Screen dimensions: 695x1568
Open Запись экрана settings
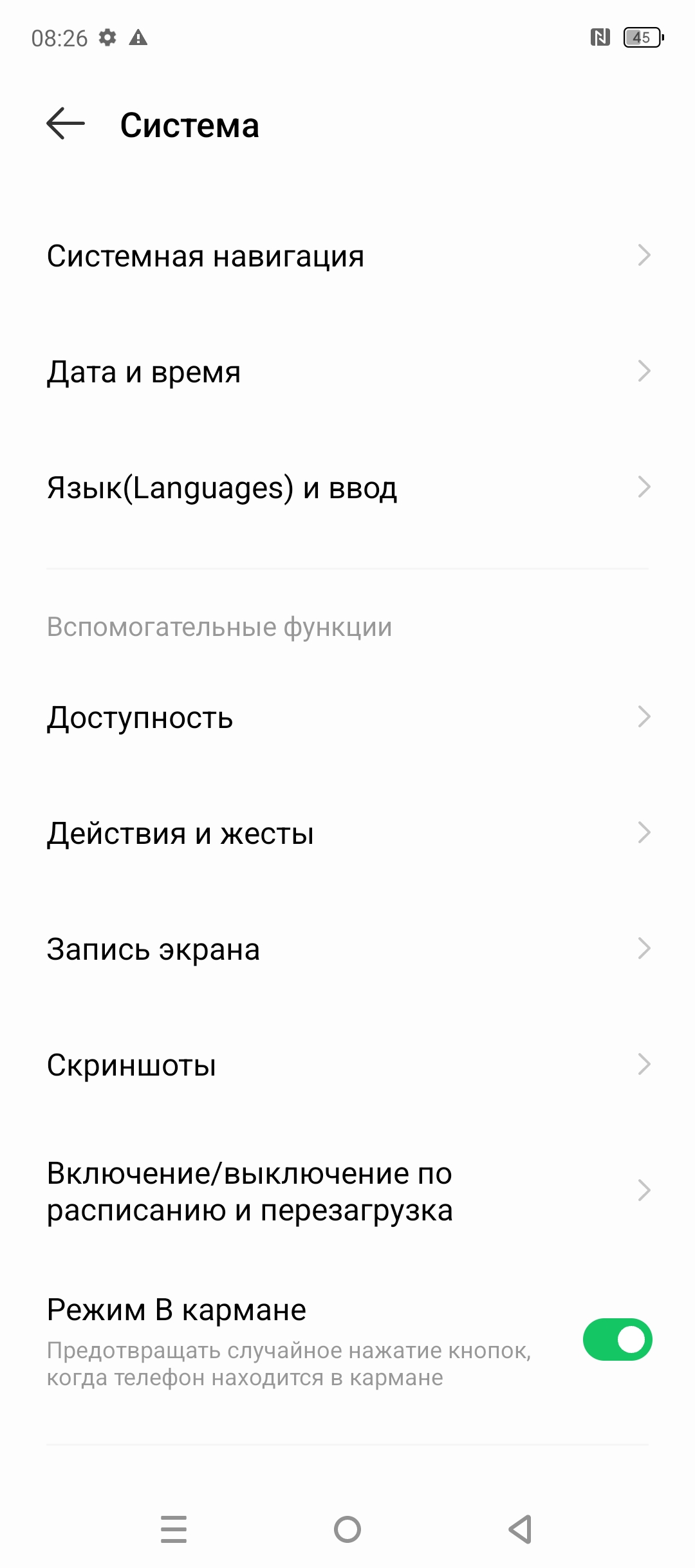click(x=347, y=949)
